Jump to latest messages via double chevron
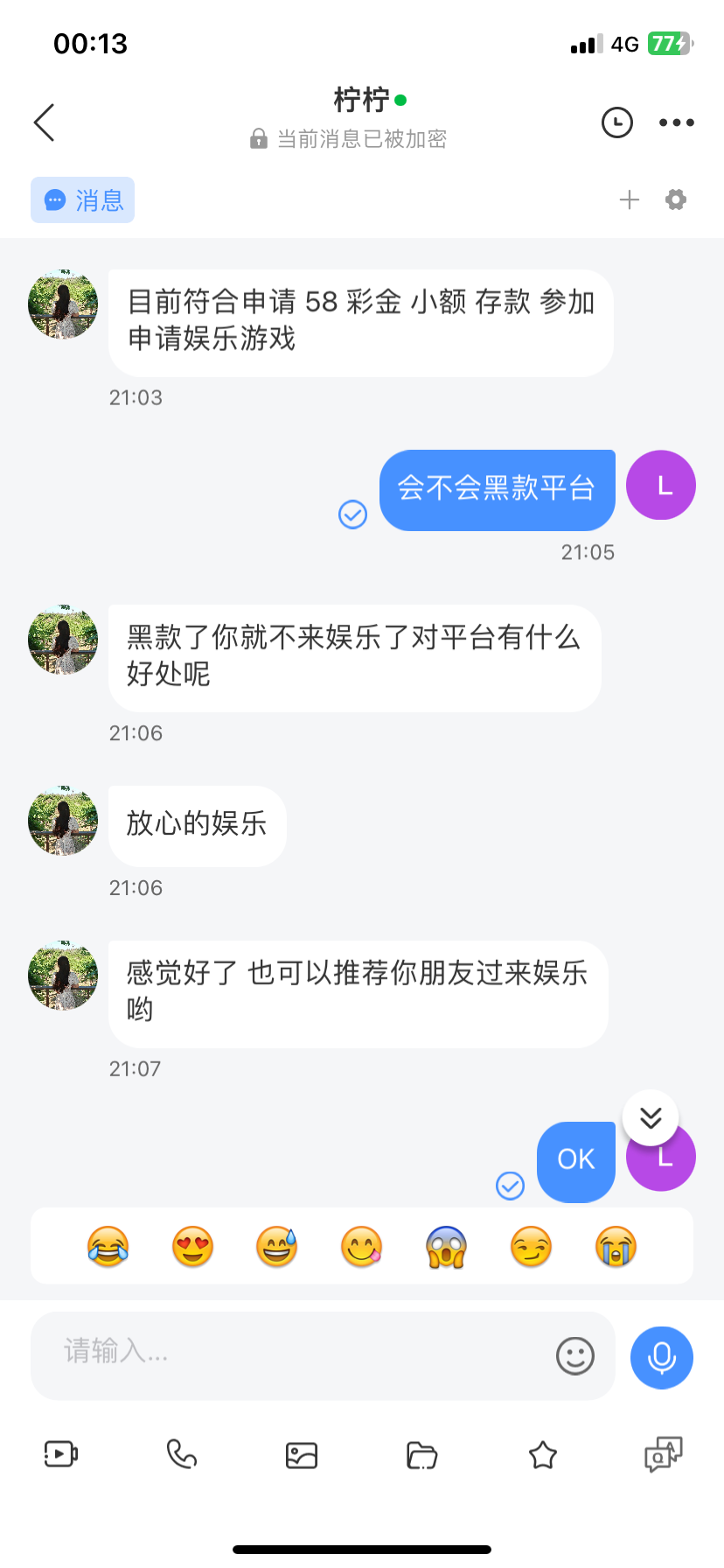This screenshot has width=724, height=1568. coord(650,1116)
